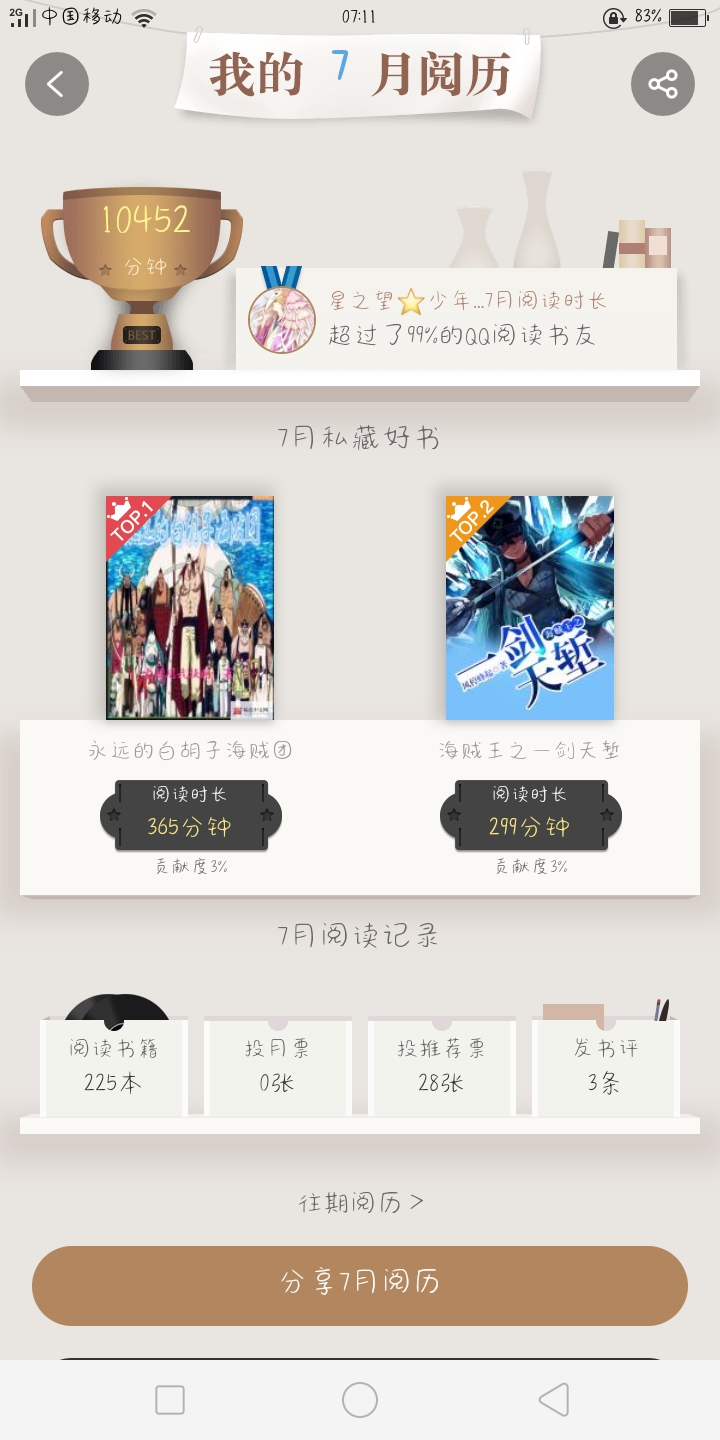Tap the system home button

(360, 1400)
